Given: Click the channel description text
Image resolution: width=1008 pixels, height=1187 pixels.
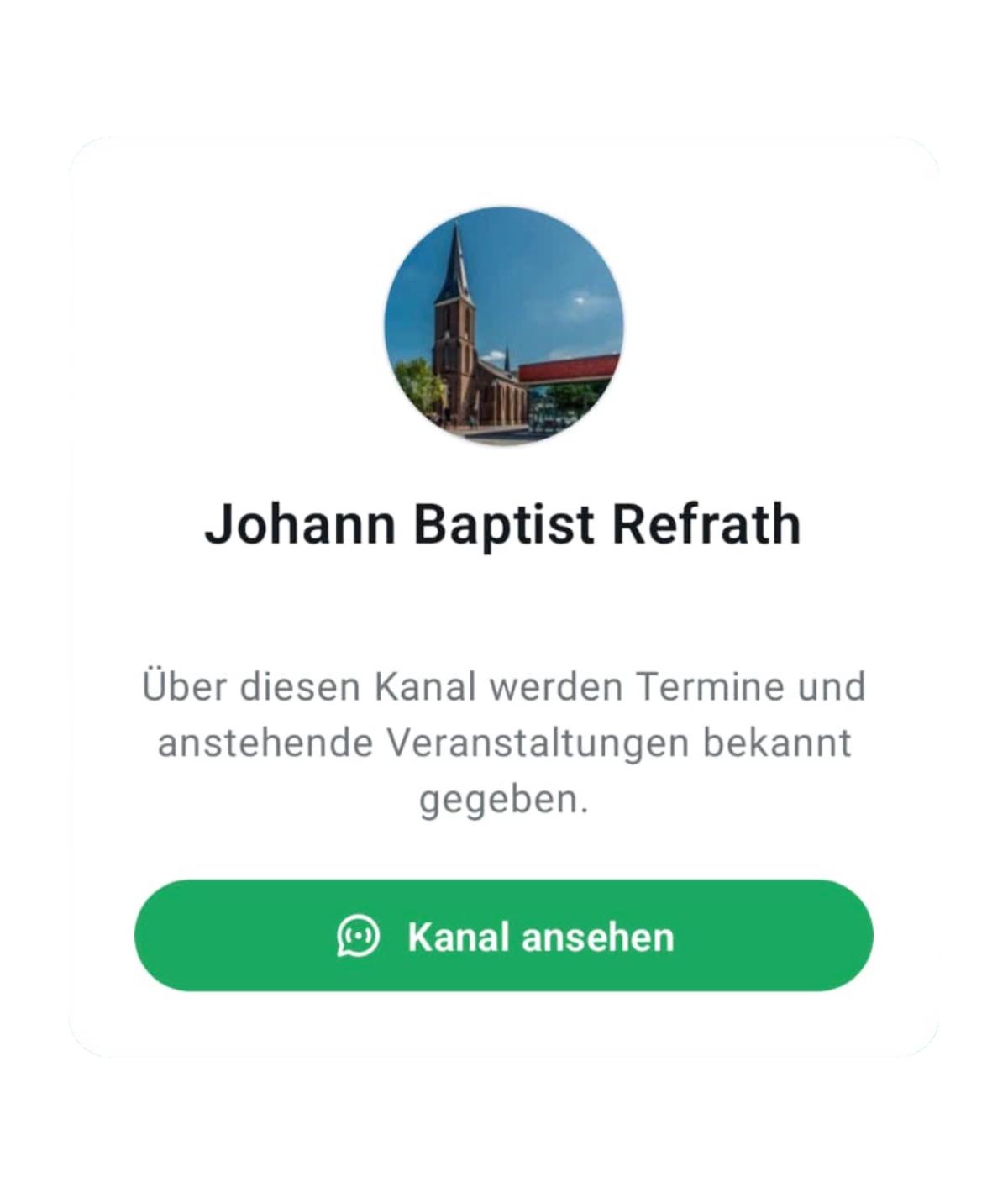Looking at the screenshot, I should [504, 741].
